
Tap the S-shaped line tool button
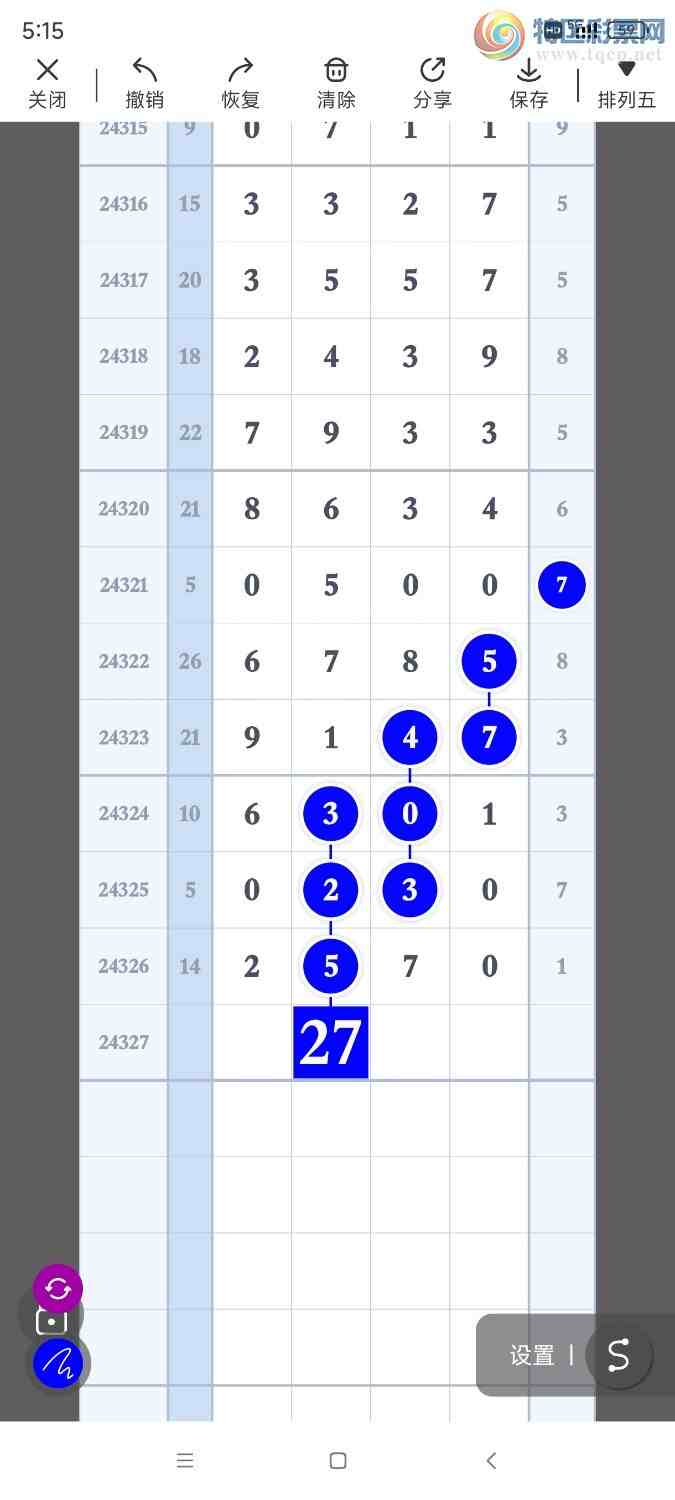(619, 1355)
